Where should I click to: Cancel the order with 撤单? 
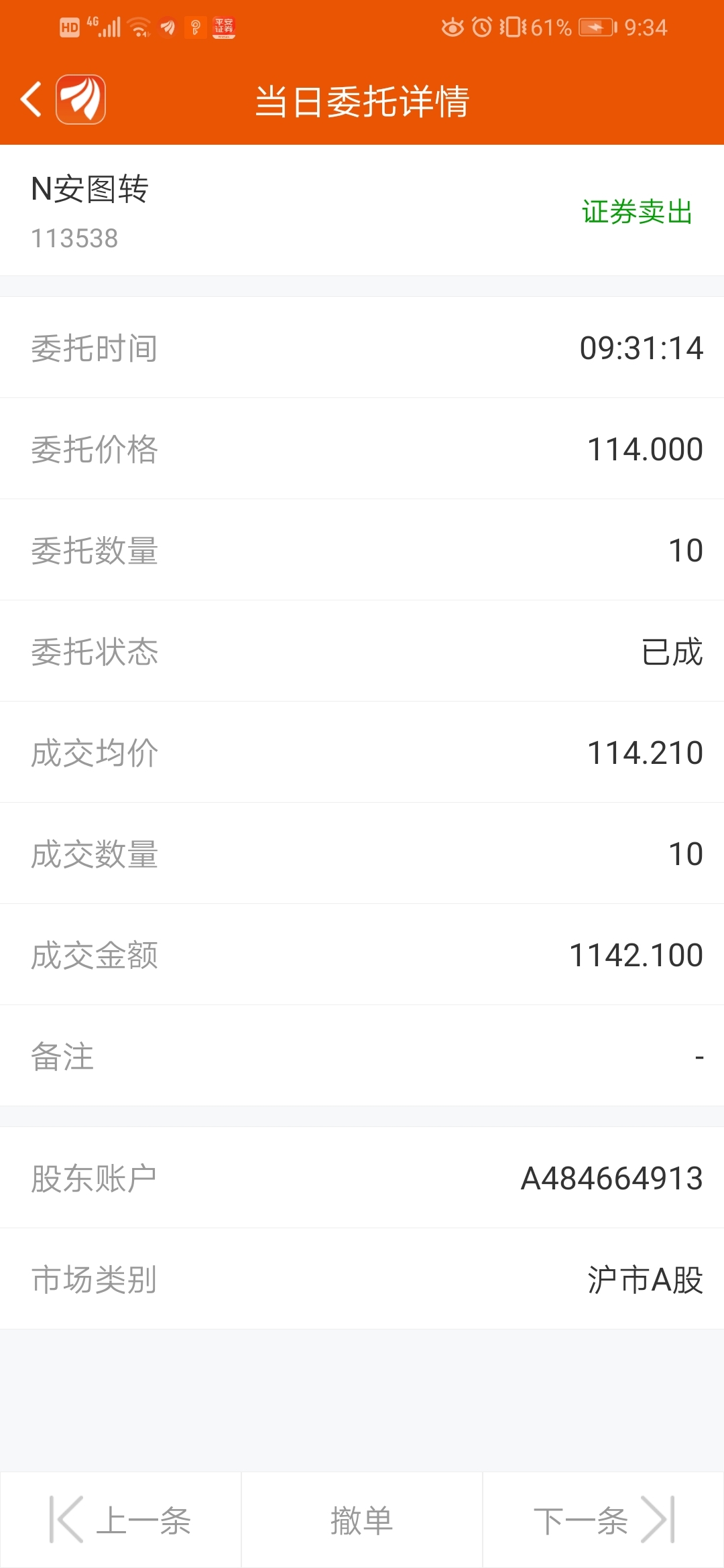point(362,1520)
